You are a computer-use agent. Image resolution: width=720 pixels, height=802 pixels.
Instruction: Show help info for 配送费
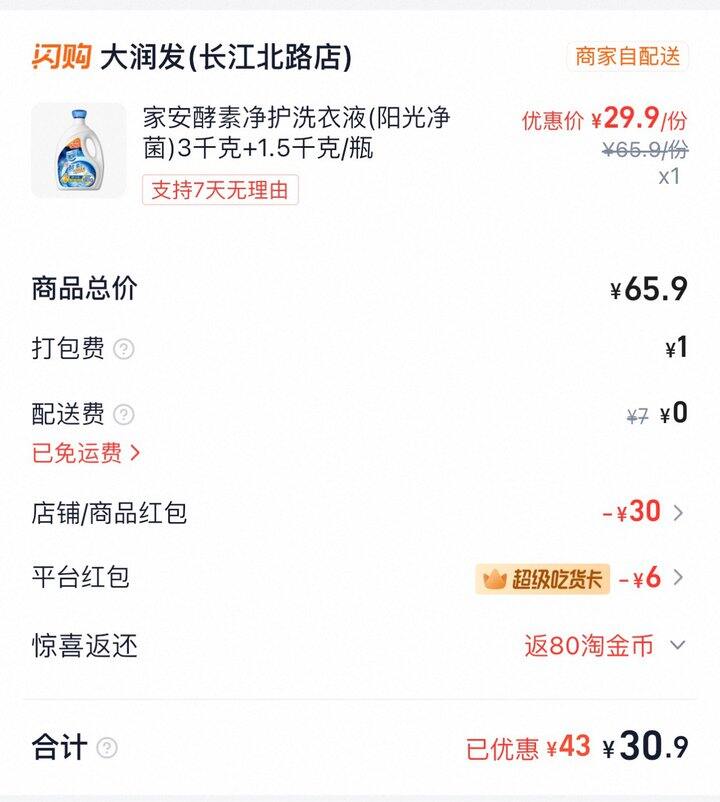coord(124,414)
